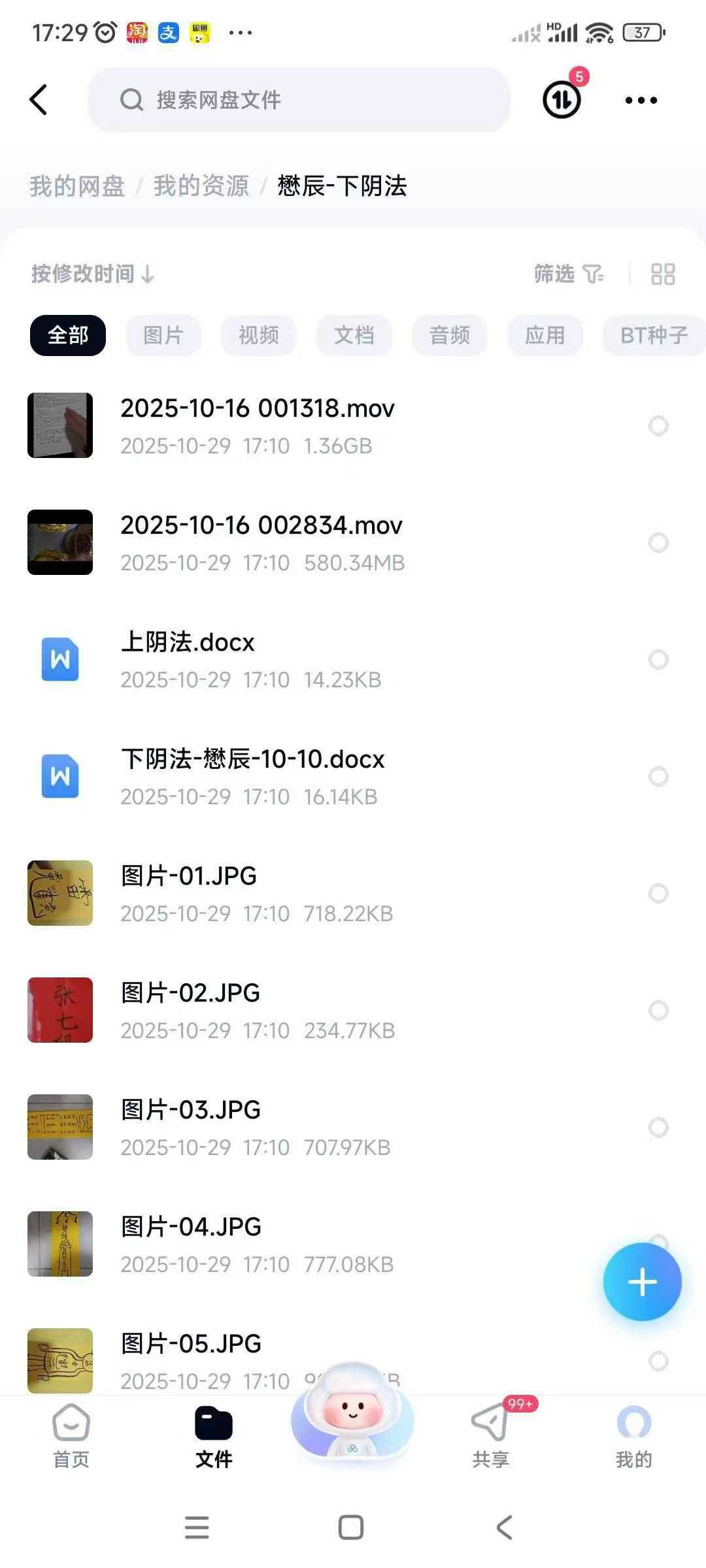Go back using the top-left arrow
Image resolution: width=706 pixels, height=1568 pixels.
(39, 100)
